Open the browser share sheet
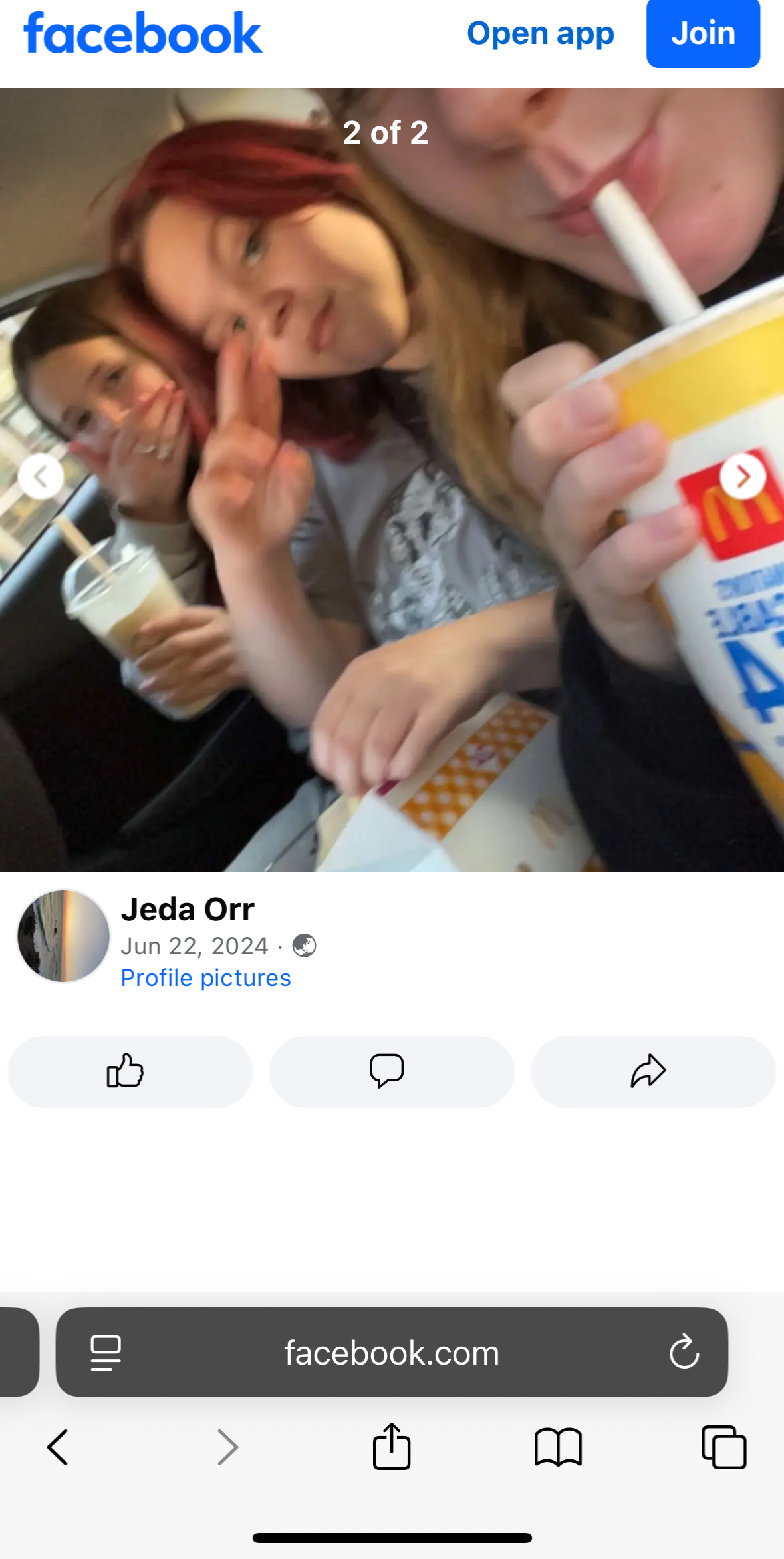Viewport: 784px width, 1559px height. pos(392,1447)
